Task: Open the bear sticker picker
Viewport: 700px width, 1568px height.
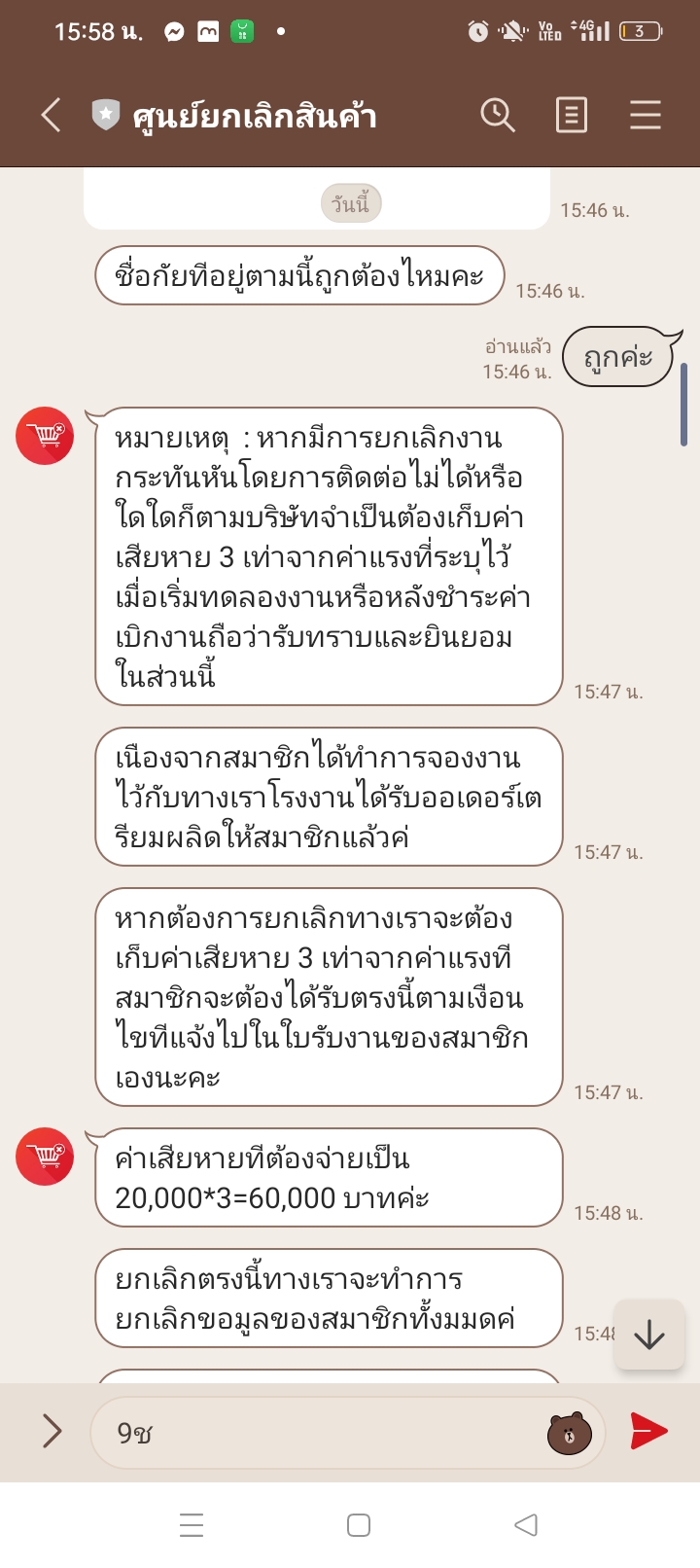Action: coord(570,1433)
